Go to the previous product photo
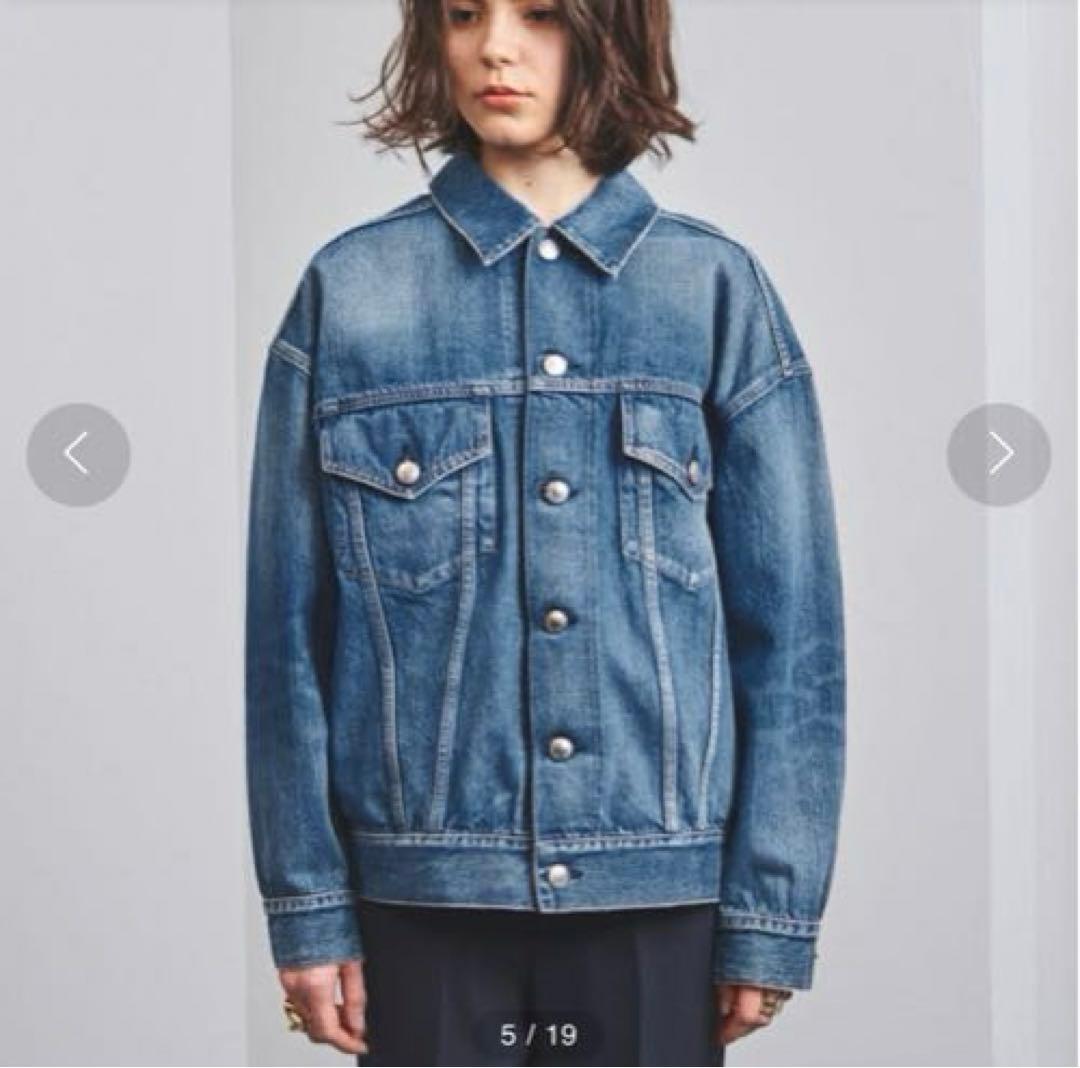 click(x=78, y=454)
